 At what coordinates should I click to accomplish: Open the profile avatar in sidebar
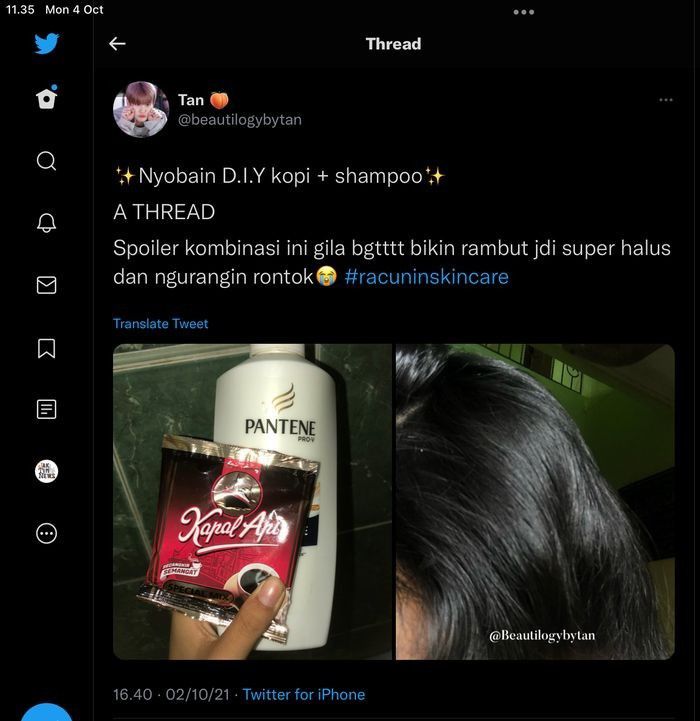pyautogui.click(x=46, y=471)
